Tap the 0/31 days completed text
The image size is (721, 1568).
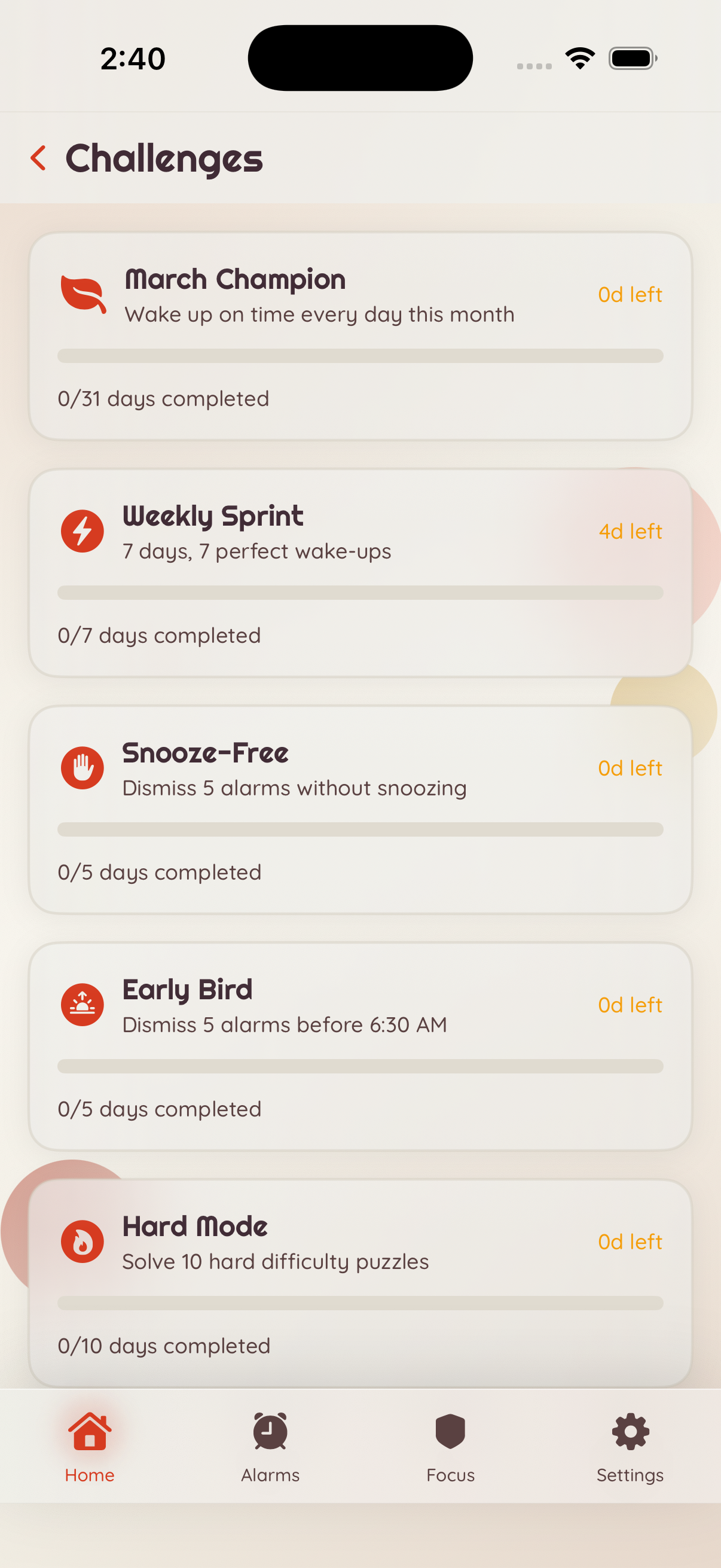pos(163,399)
